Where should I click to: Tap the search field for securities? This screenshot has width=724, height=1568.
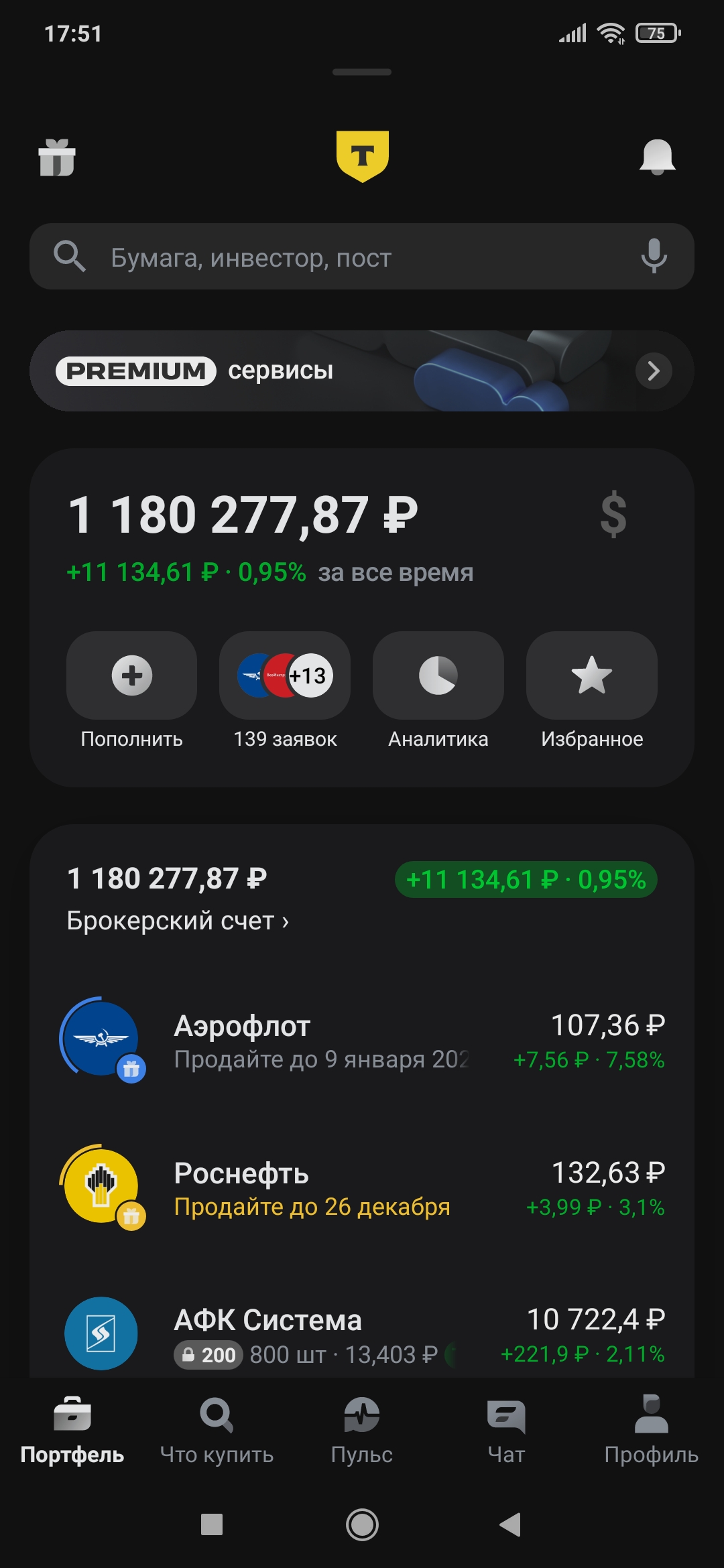click(349, 257)
